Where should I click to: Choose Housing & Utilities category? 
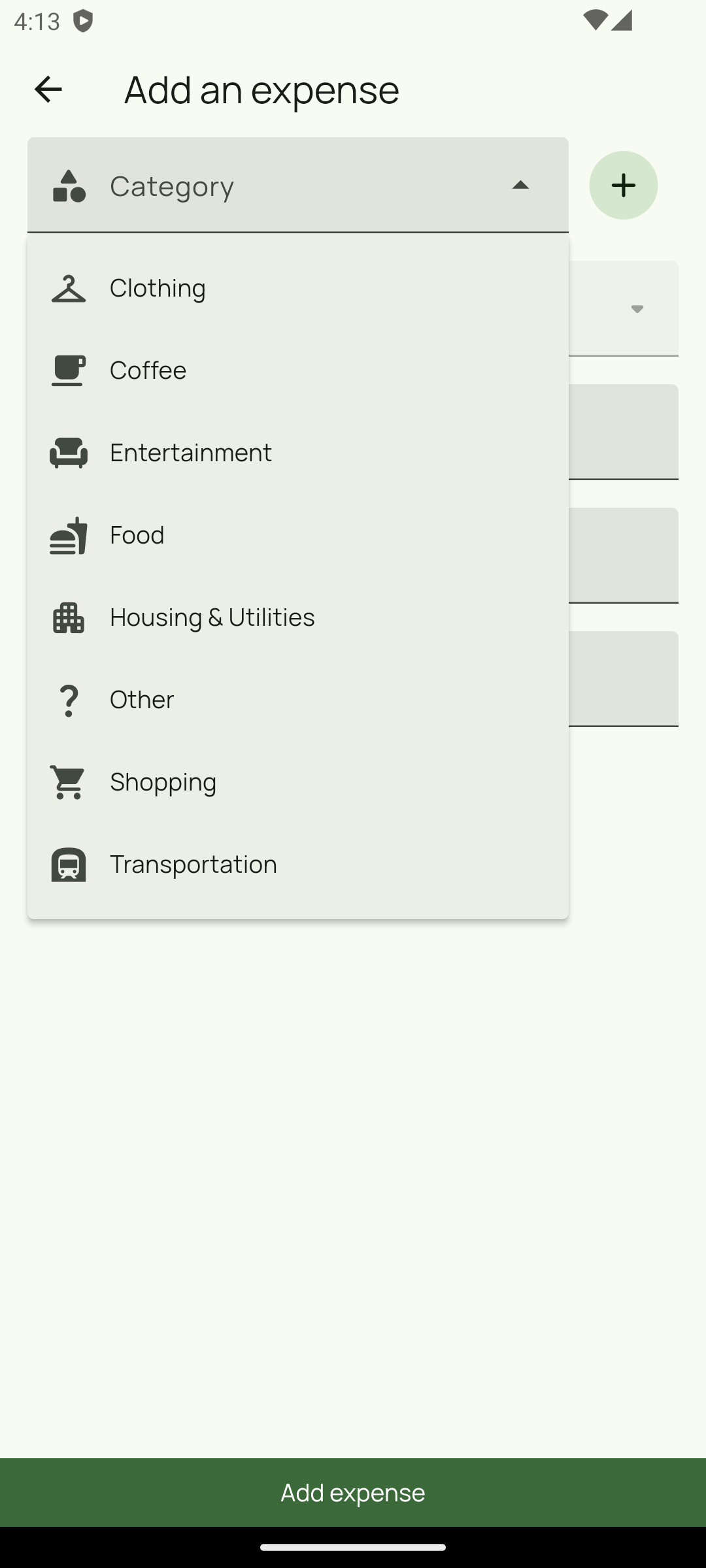pos(297,617)
